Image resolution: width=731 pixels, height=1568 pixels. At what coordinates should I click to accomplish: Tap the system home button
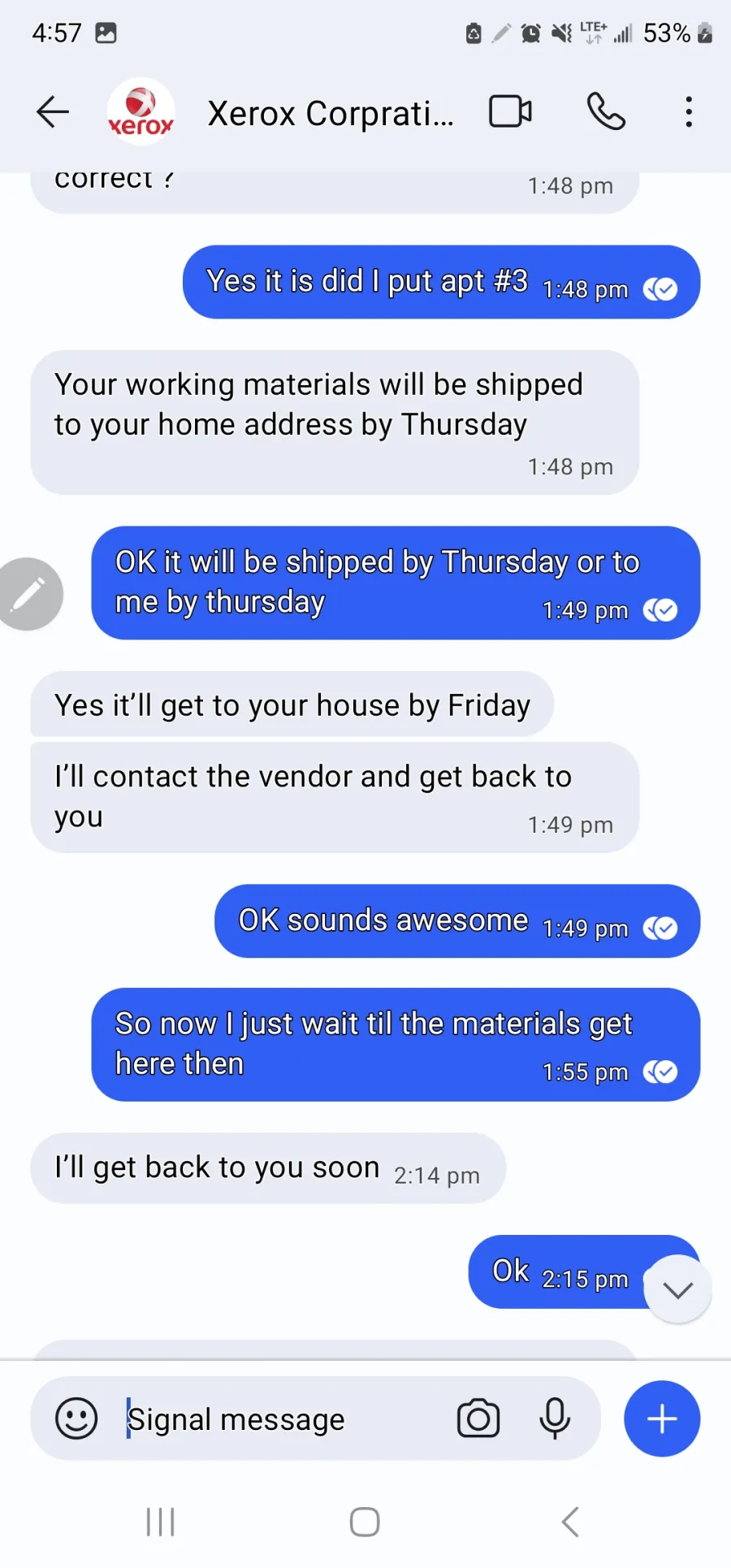365,1522
